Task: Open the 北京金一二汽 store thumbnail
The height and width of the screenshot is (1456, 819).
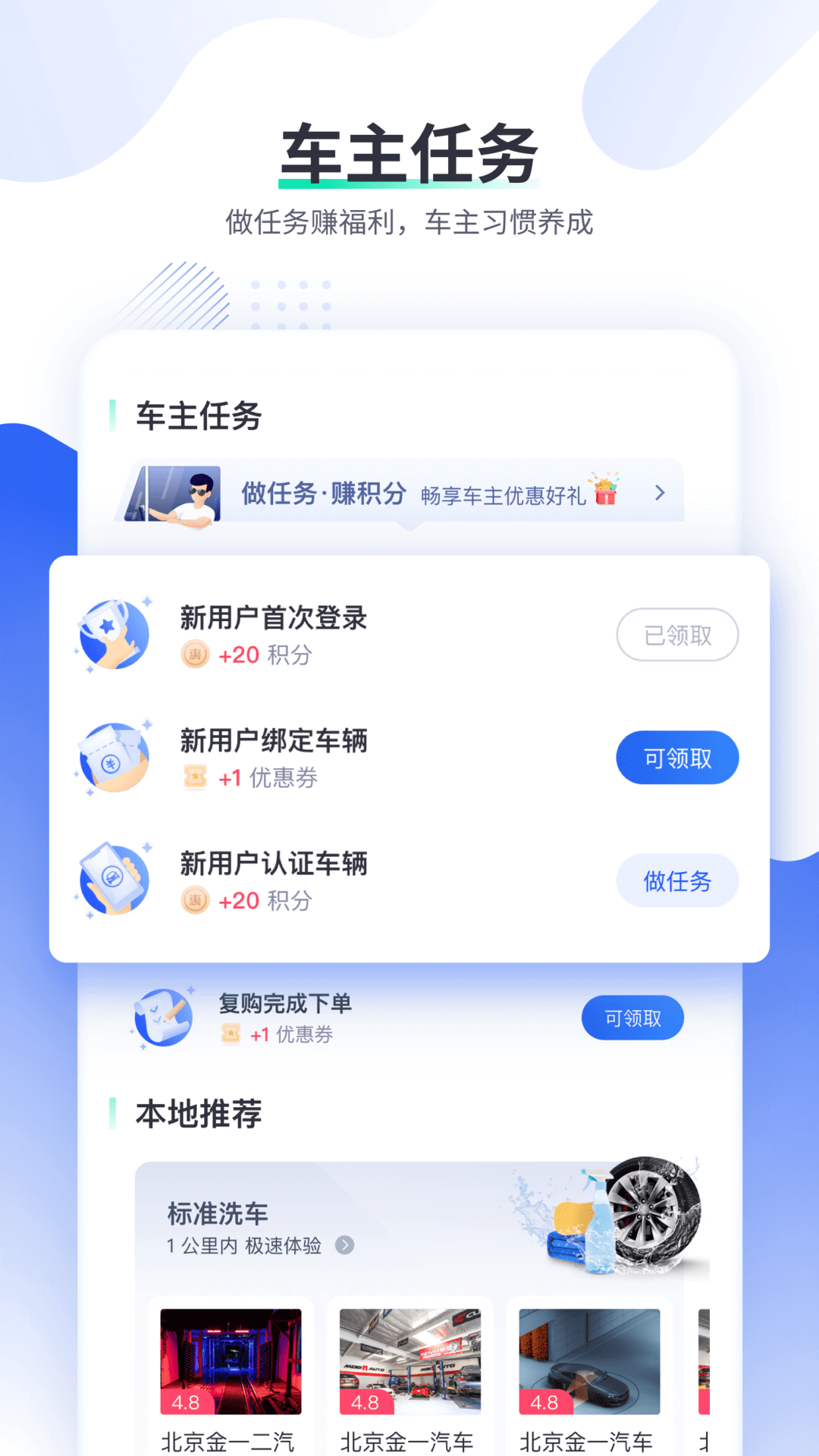Action: pos(230,1361)
